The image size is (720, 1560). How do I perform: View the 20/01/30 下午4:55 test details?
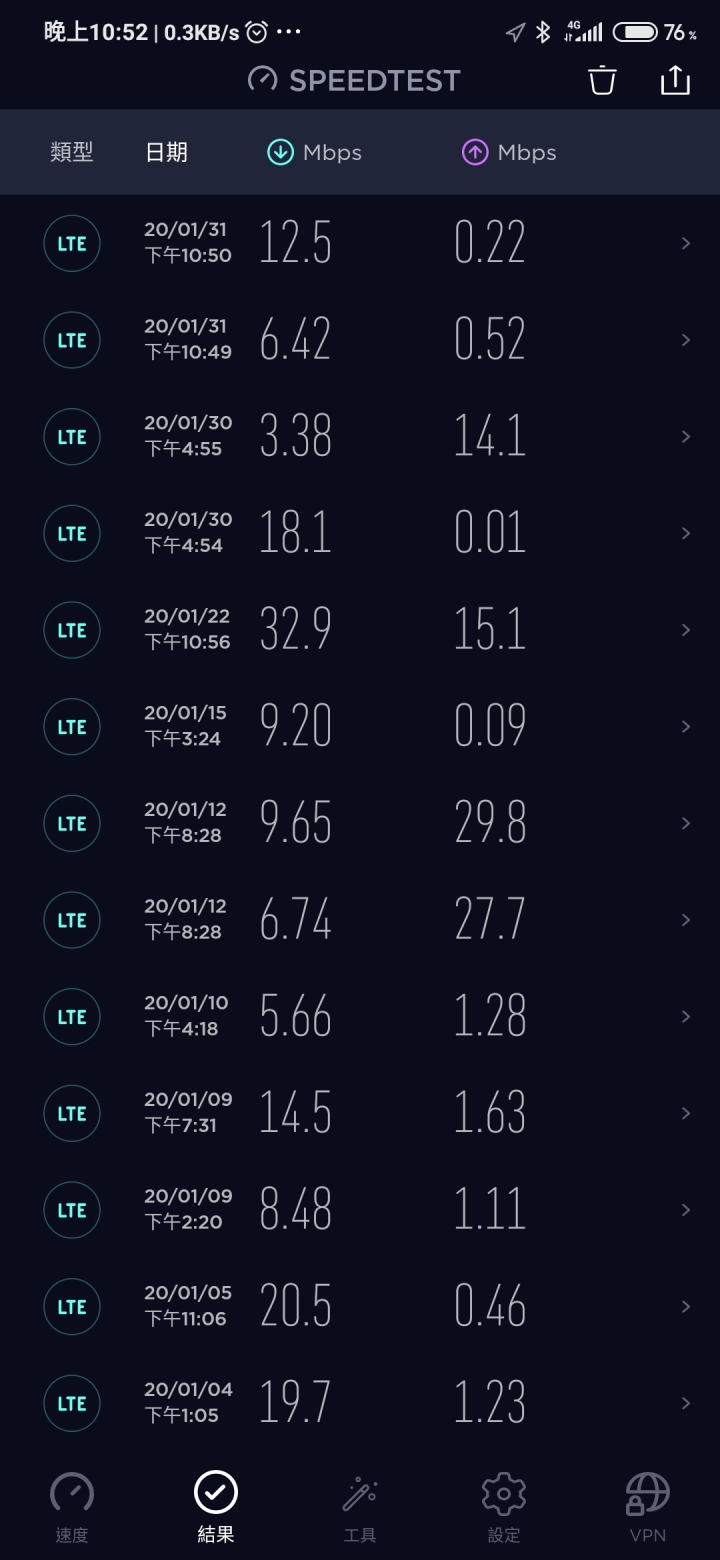[360, 436]
